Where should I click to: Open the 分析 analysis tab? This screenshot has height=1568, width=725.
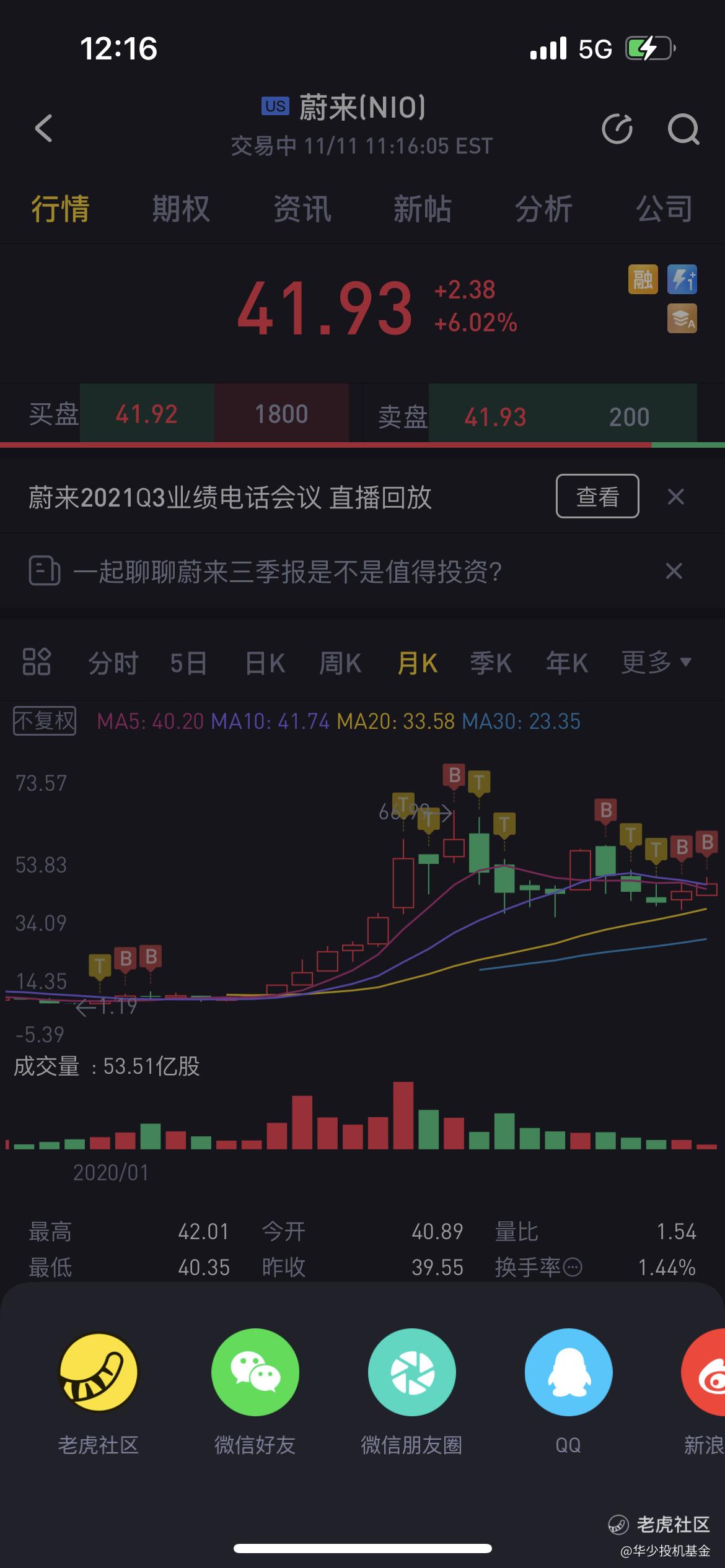543,209
